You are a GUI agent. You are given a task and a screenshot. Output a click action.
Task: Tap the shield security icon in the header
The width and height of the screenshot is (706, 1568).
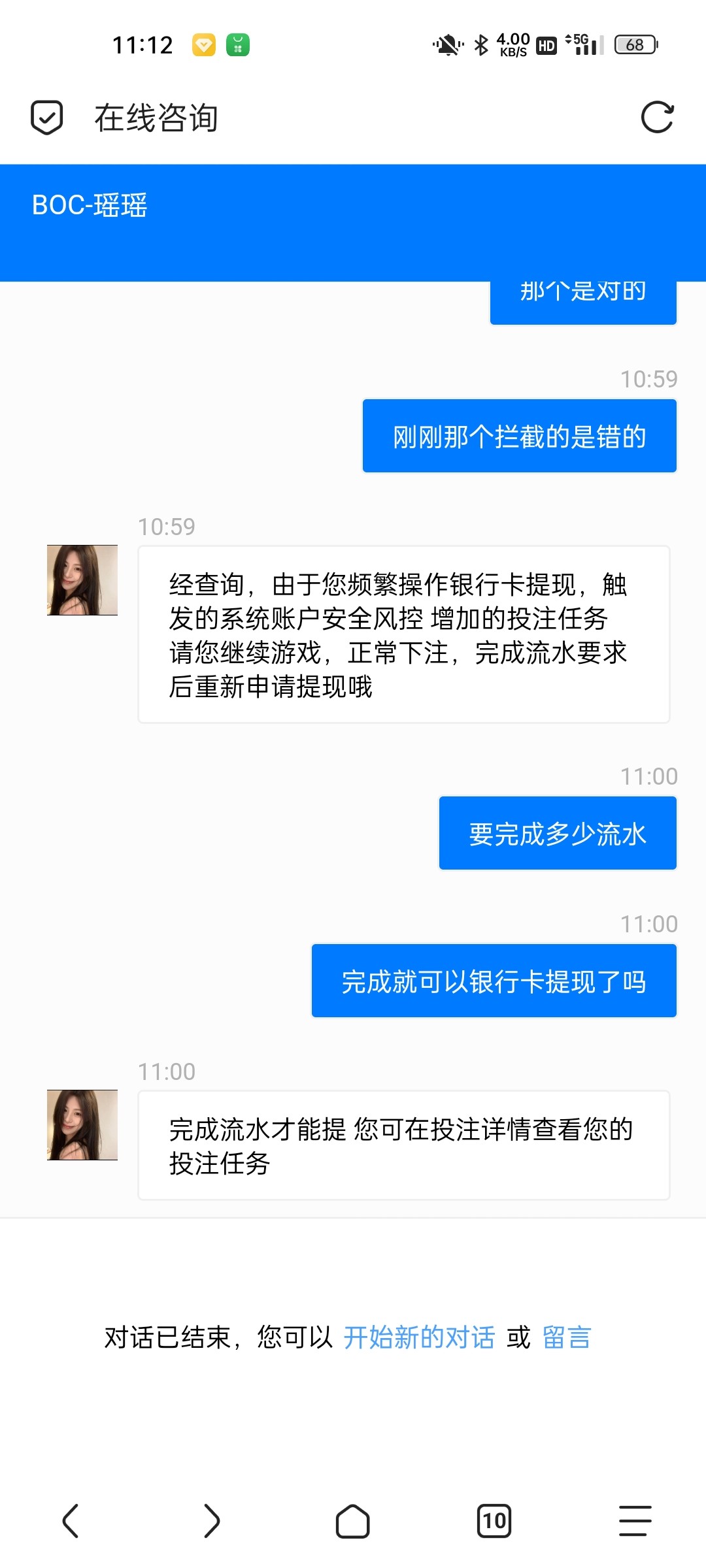tap(47, 118)
